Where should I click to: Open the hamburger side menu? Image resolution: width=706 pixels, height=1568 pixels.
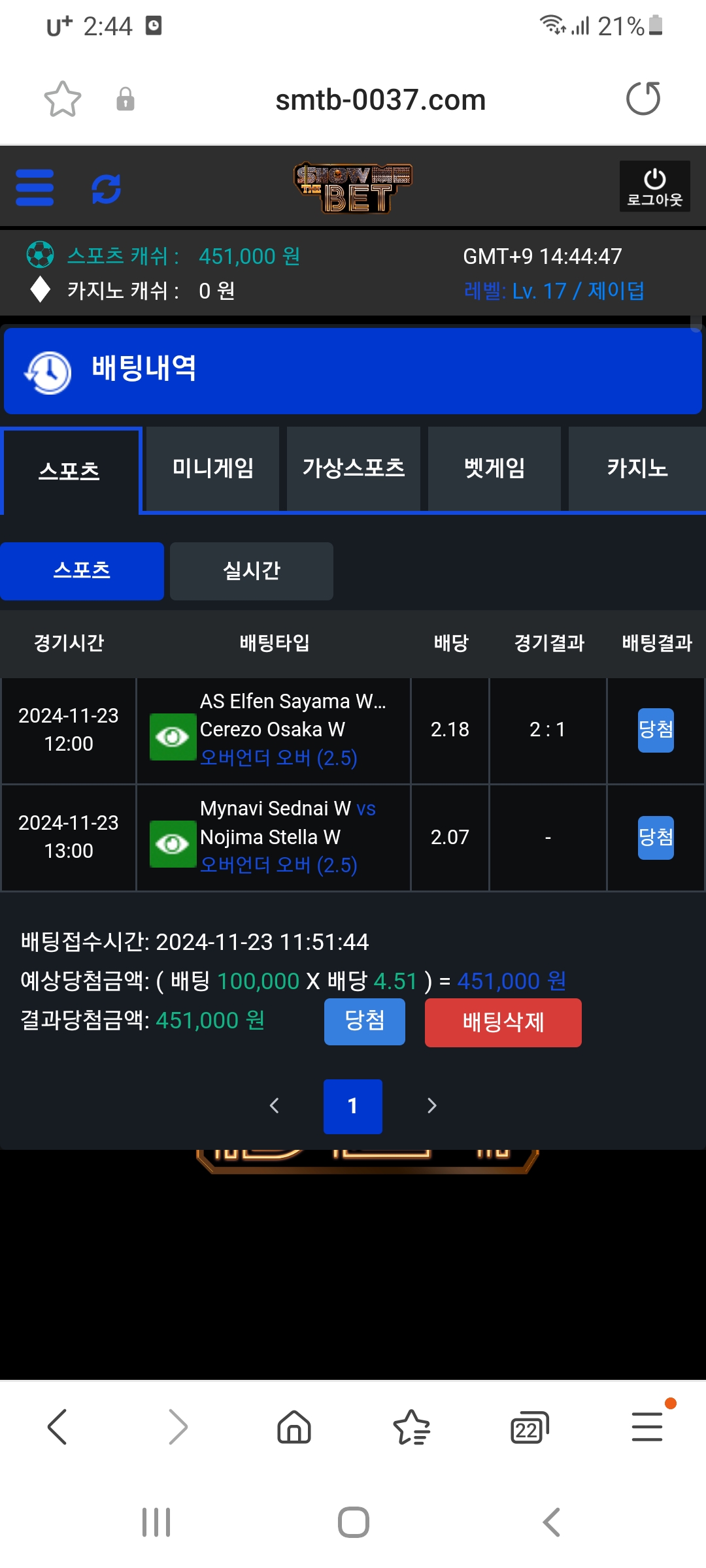point(35,188)
